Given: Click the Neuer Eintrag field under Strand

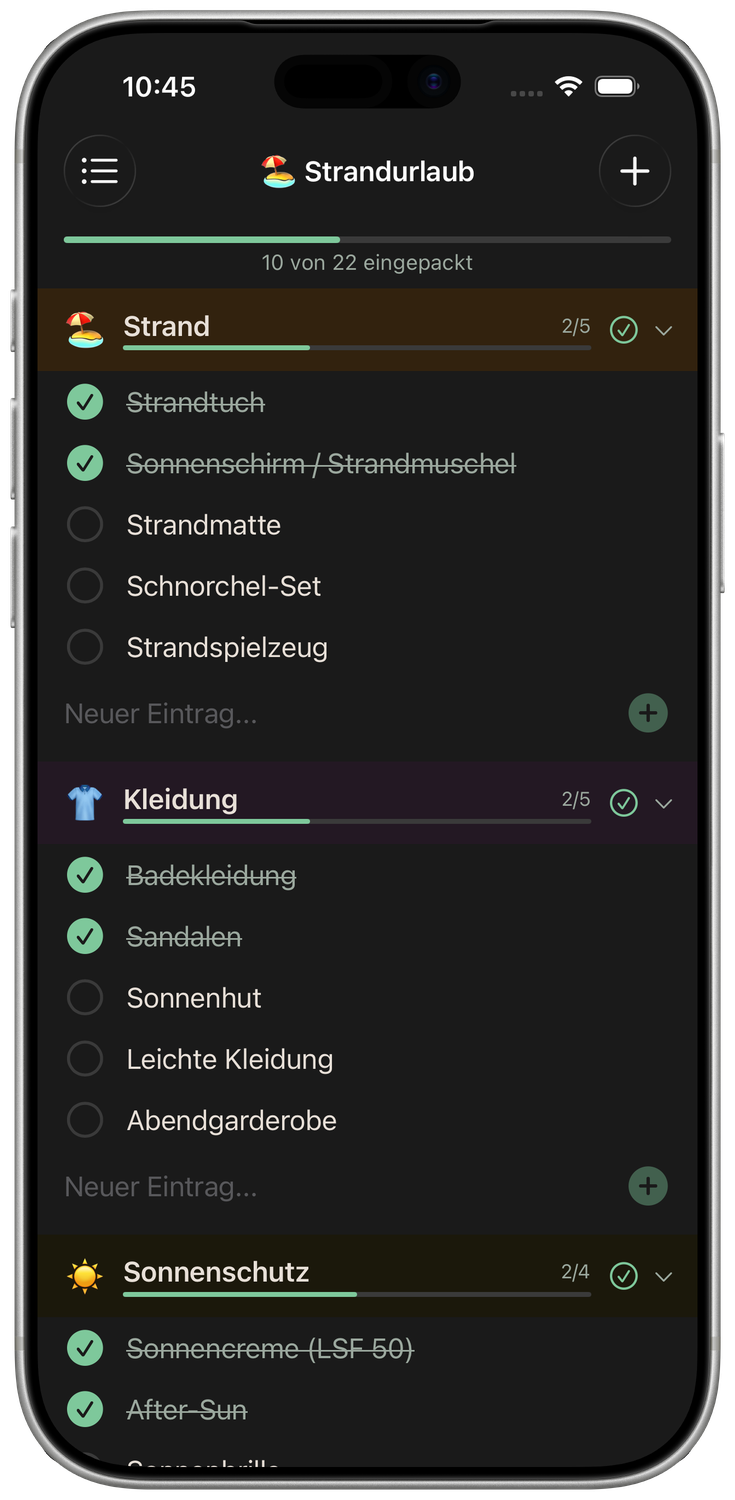Looking at the screenshot, I should (160, 713).
